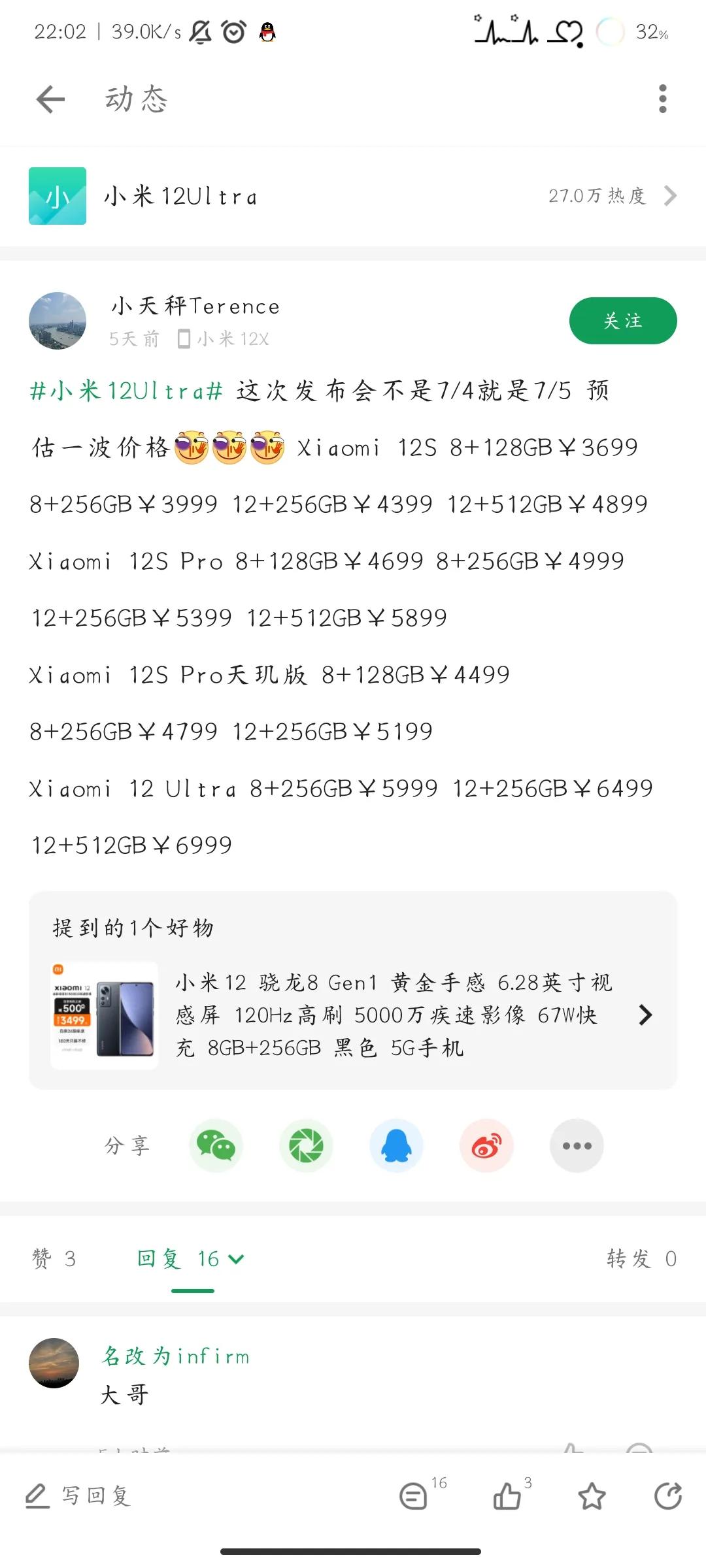Expand the 回复 16 reply sort dropdown
The image size is (706, 1568).
(235, 1258)
